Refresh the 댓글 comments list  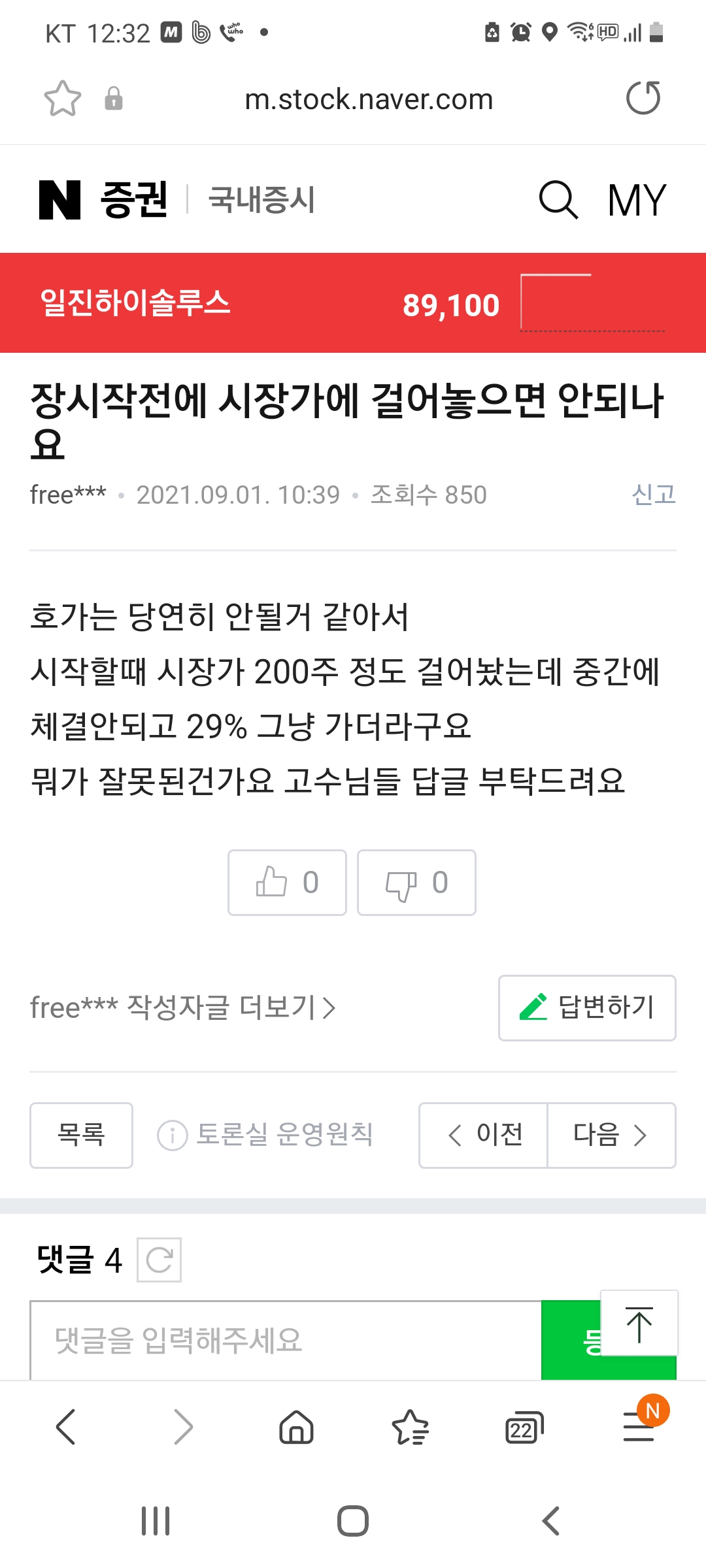click(x=159, y=1260)
